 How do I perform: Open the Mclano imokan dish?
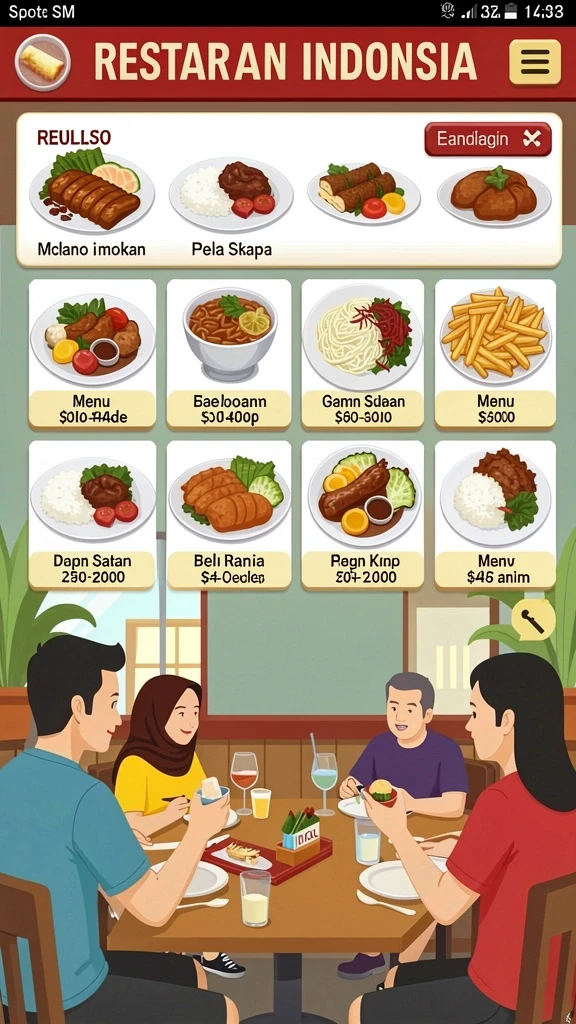[91, 206]
